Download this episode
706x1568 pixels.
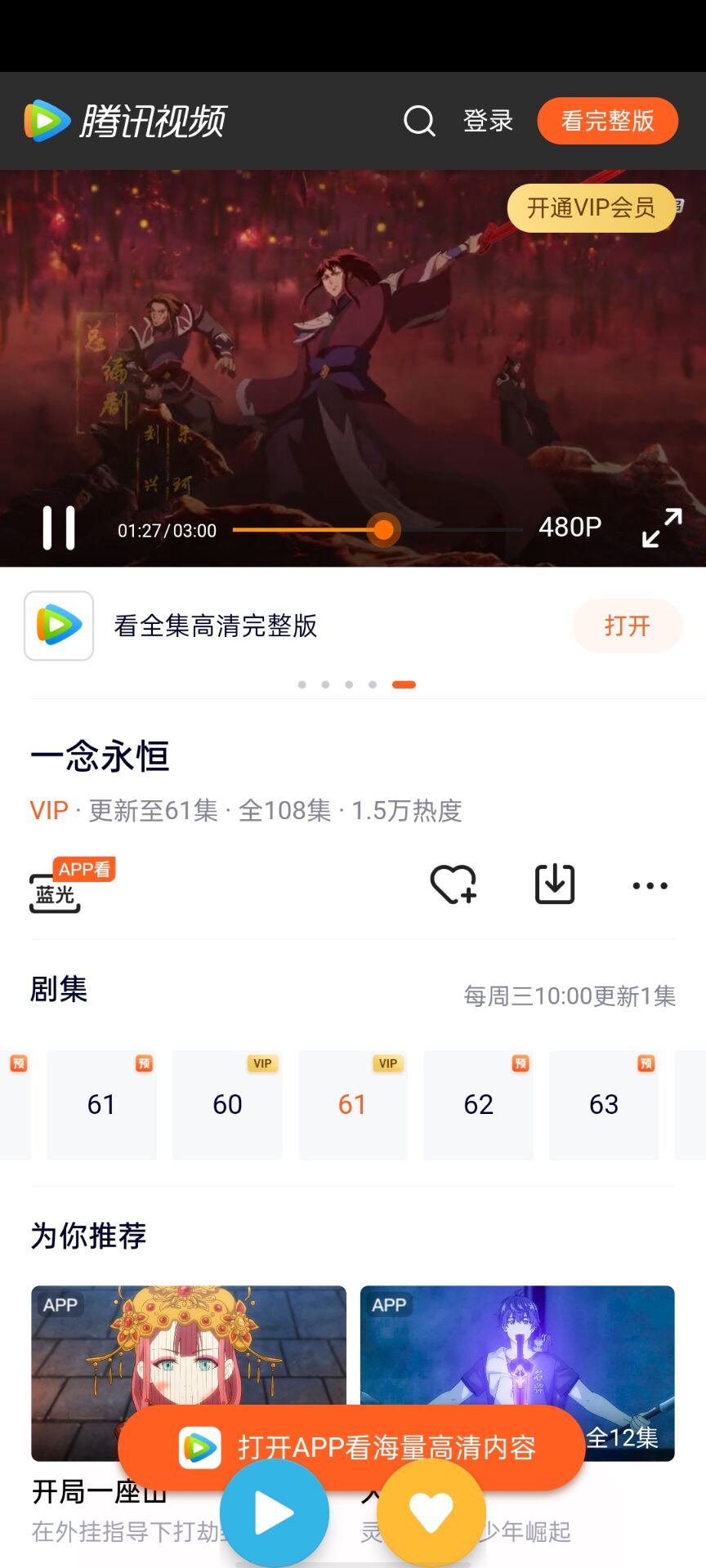(x=555, y=884)
